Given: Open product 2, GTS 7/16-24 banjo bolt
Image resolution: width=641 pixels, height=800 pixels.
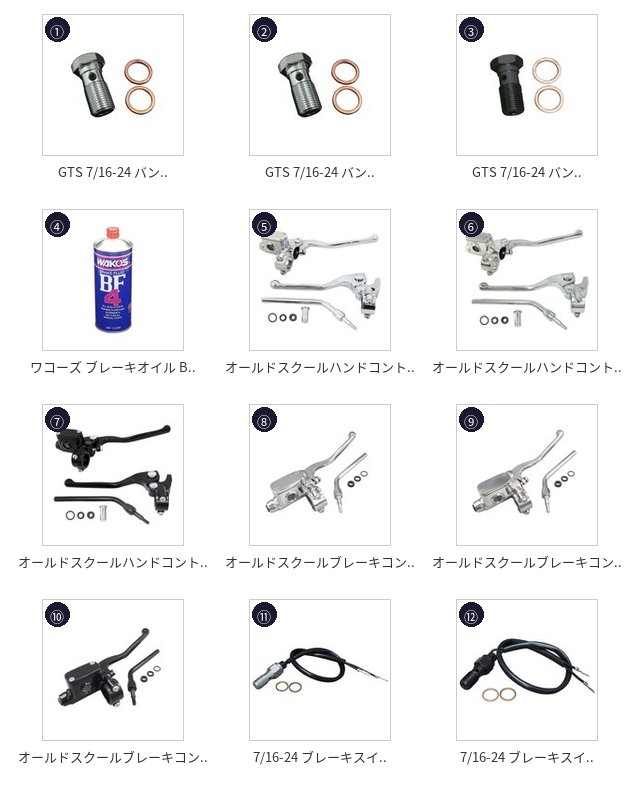Looking at the screenshot, I should [x=320, y=85].
